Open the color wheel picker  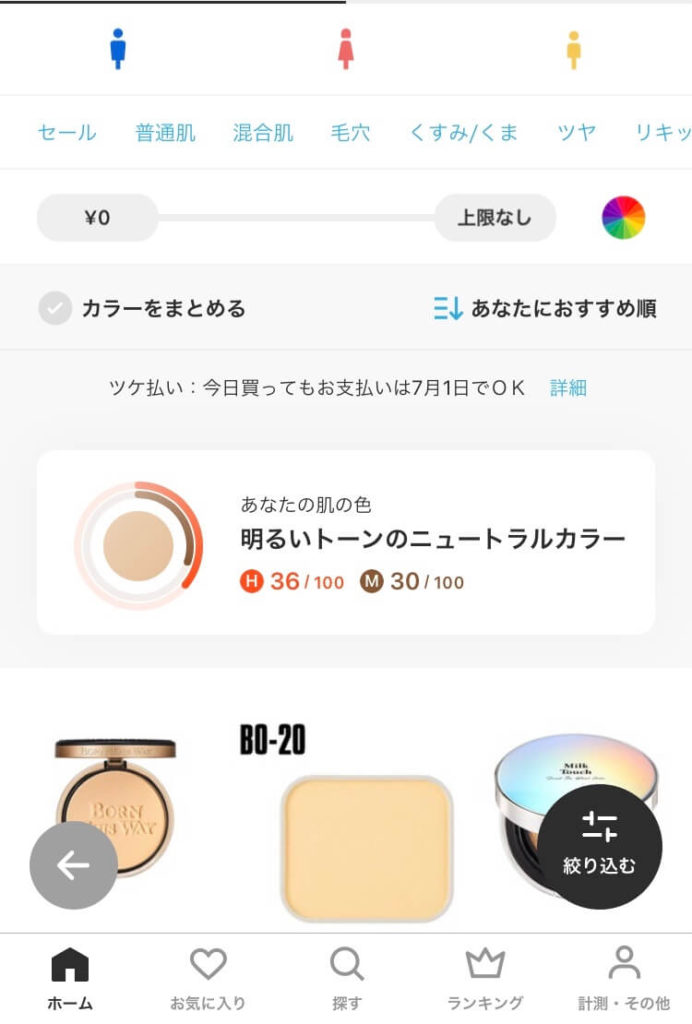(623, 218)
